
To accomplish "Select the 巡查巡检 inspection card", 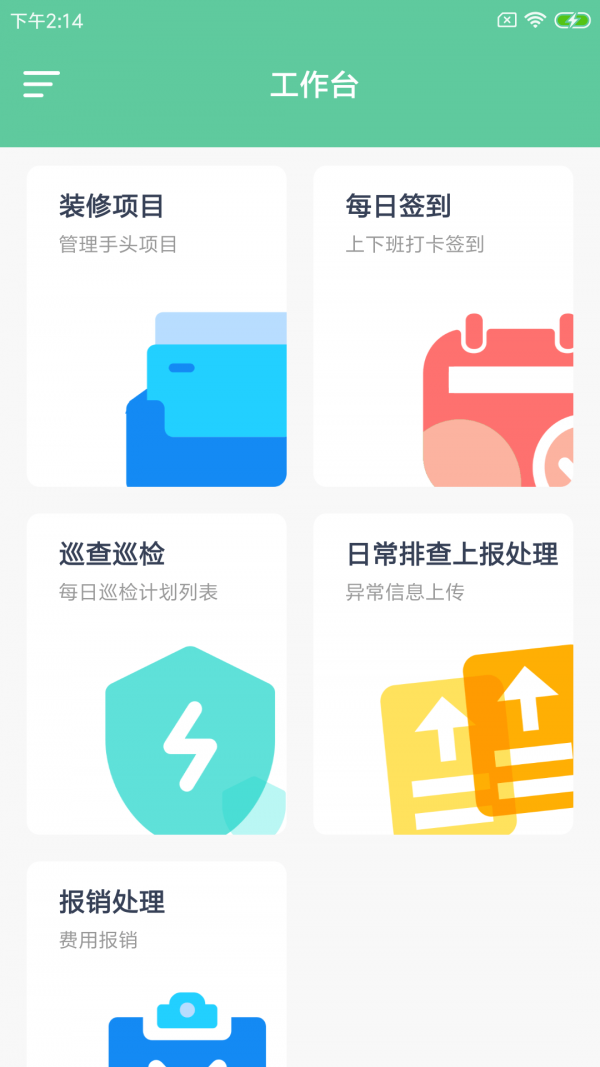I will (156, 674).
